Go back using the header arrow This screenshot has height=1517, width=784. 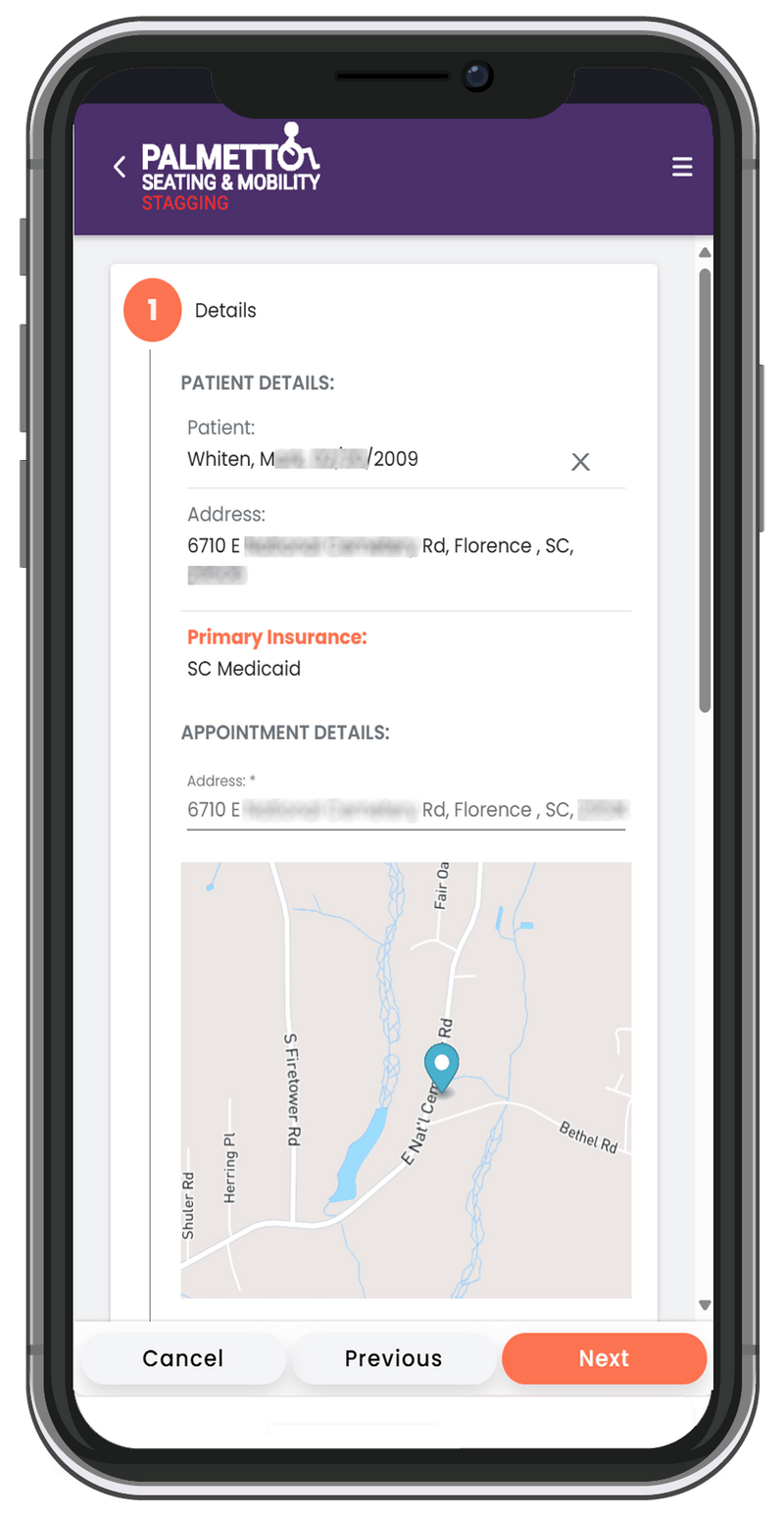(120, 167)
